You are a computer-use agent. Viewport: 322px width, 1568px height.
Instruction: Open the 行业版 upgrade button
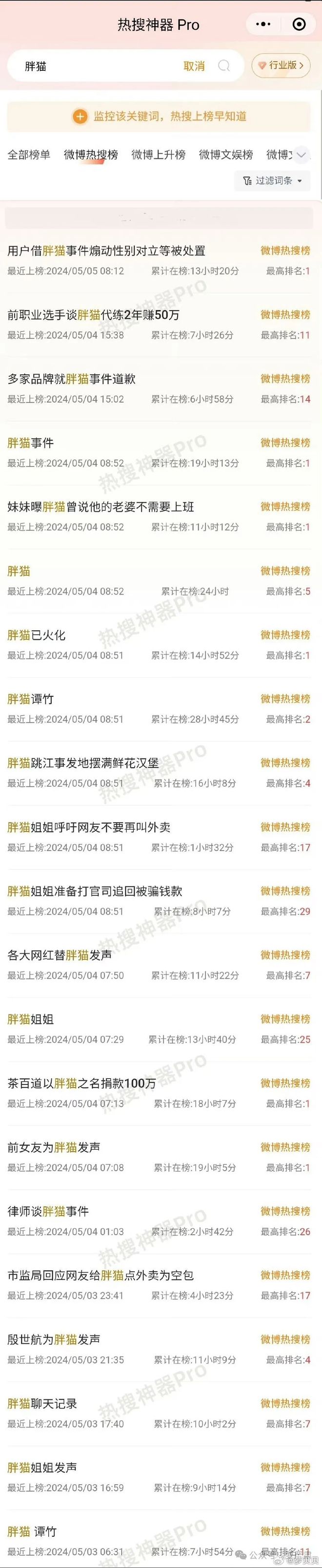(x=281, y=65)
